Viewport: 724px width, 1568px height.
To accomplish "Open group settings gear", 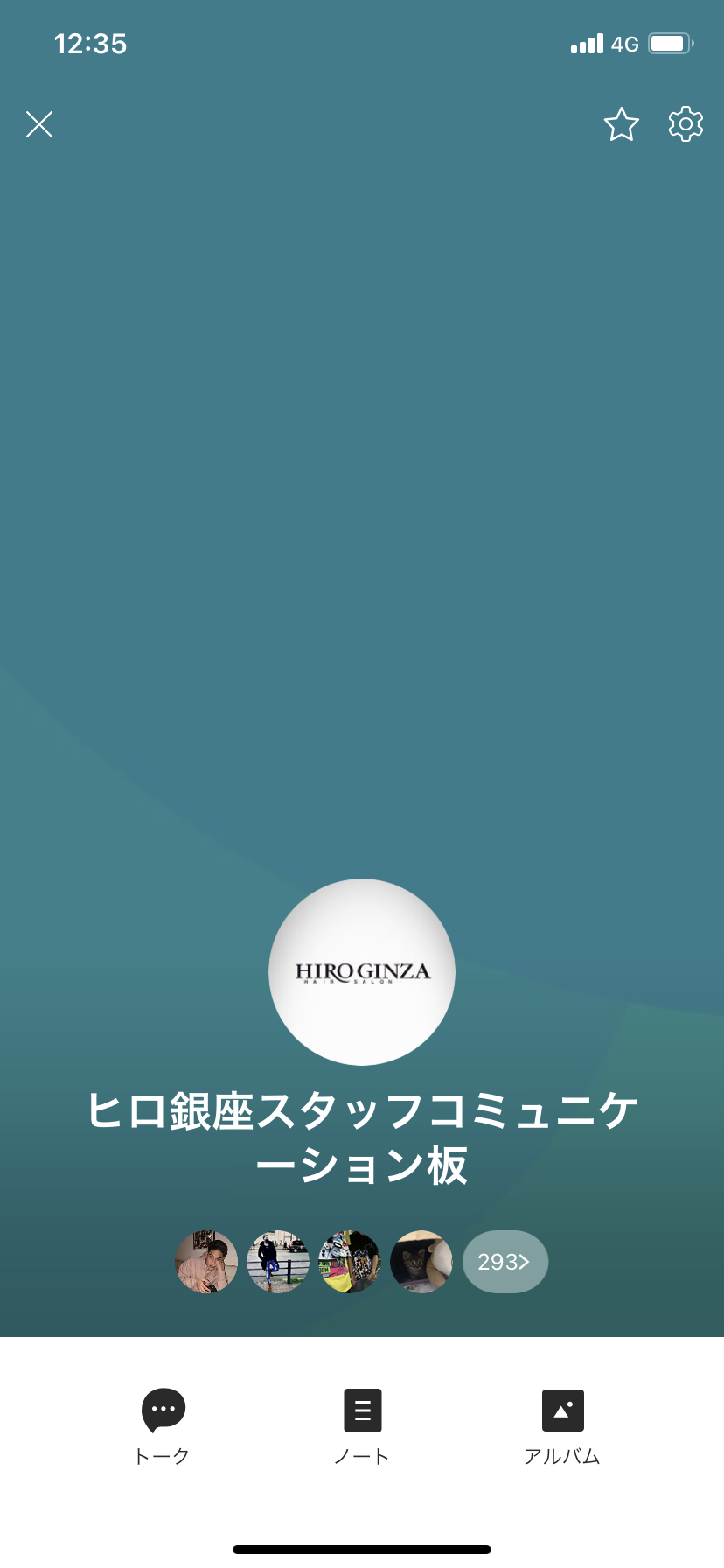I will [686, 124].
